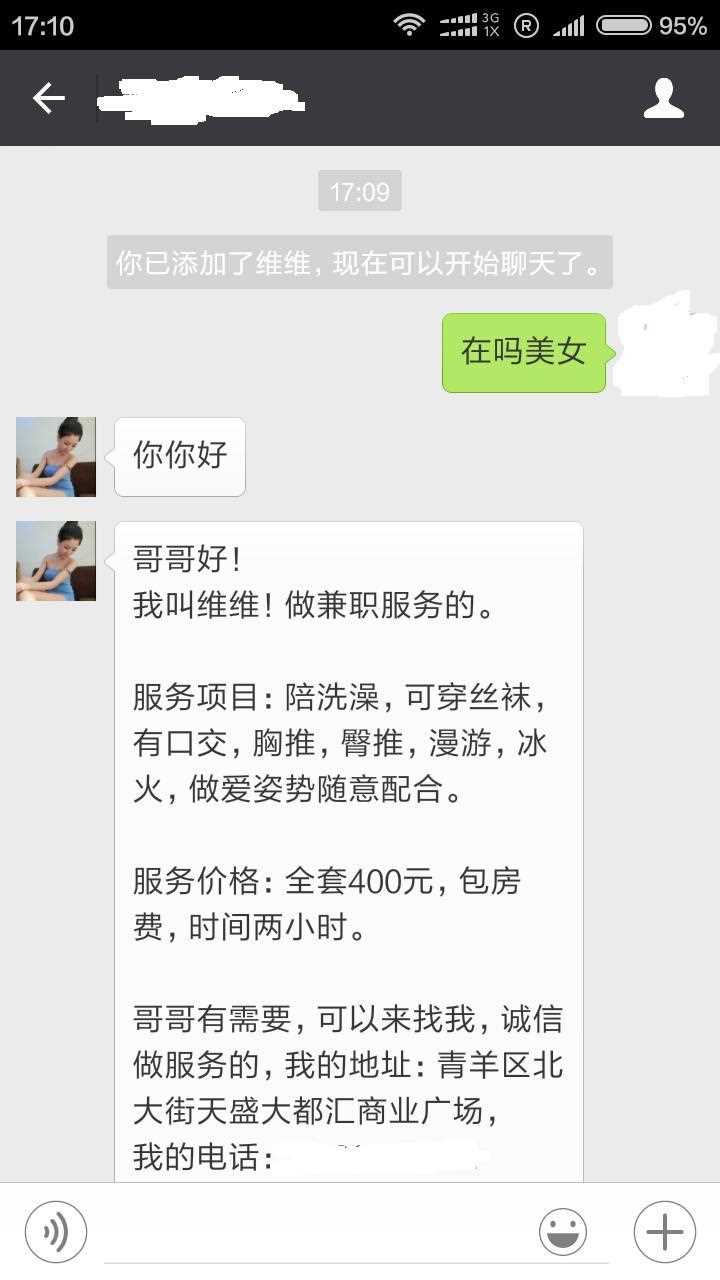Go back from this chat
720x1280 pixels.
pyautogui.click(x=48, y=98)
